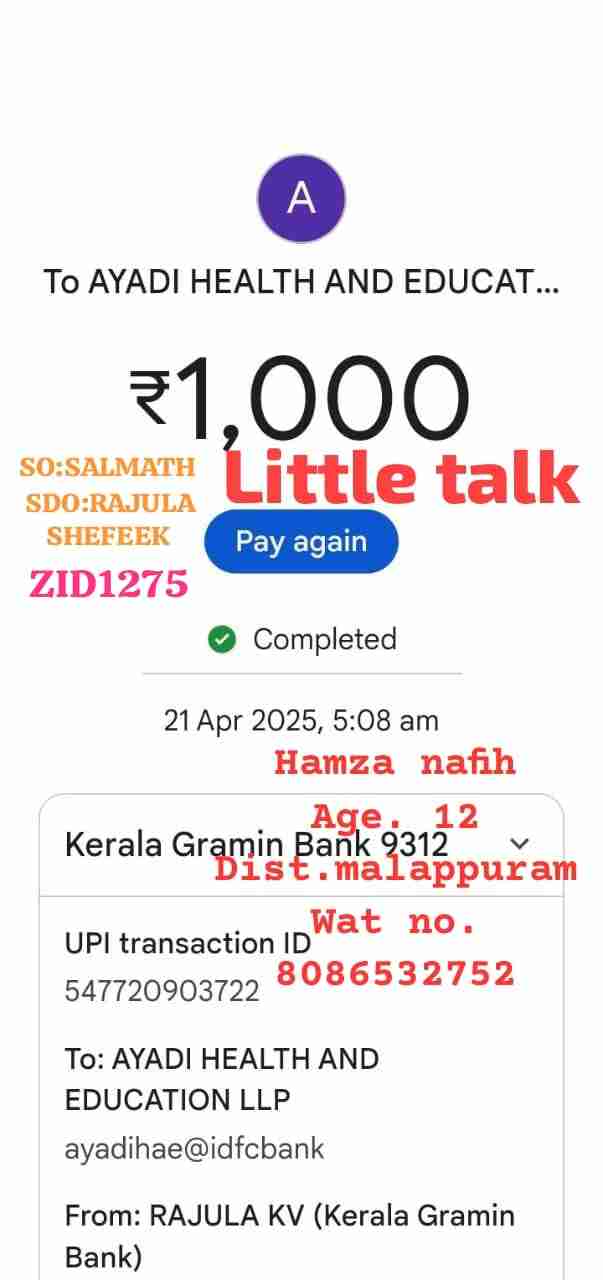Image resolution: width=603 pixels, height=1280 pixels.
Task: Tap the Pay again button
Action: click(x=301, y=542)
